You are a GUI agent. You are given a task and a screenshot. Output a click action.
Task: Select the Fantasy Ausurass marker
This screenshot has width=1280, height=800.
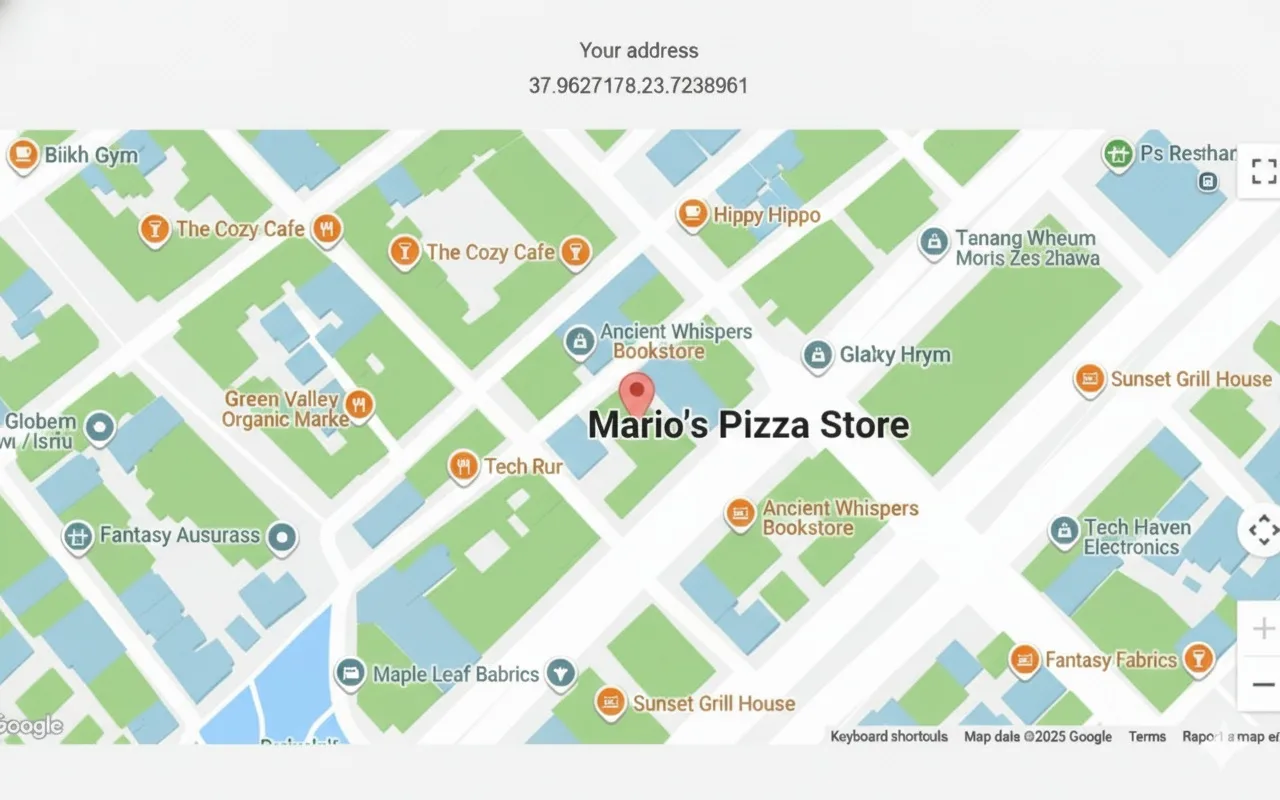(x=78, y=536)
